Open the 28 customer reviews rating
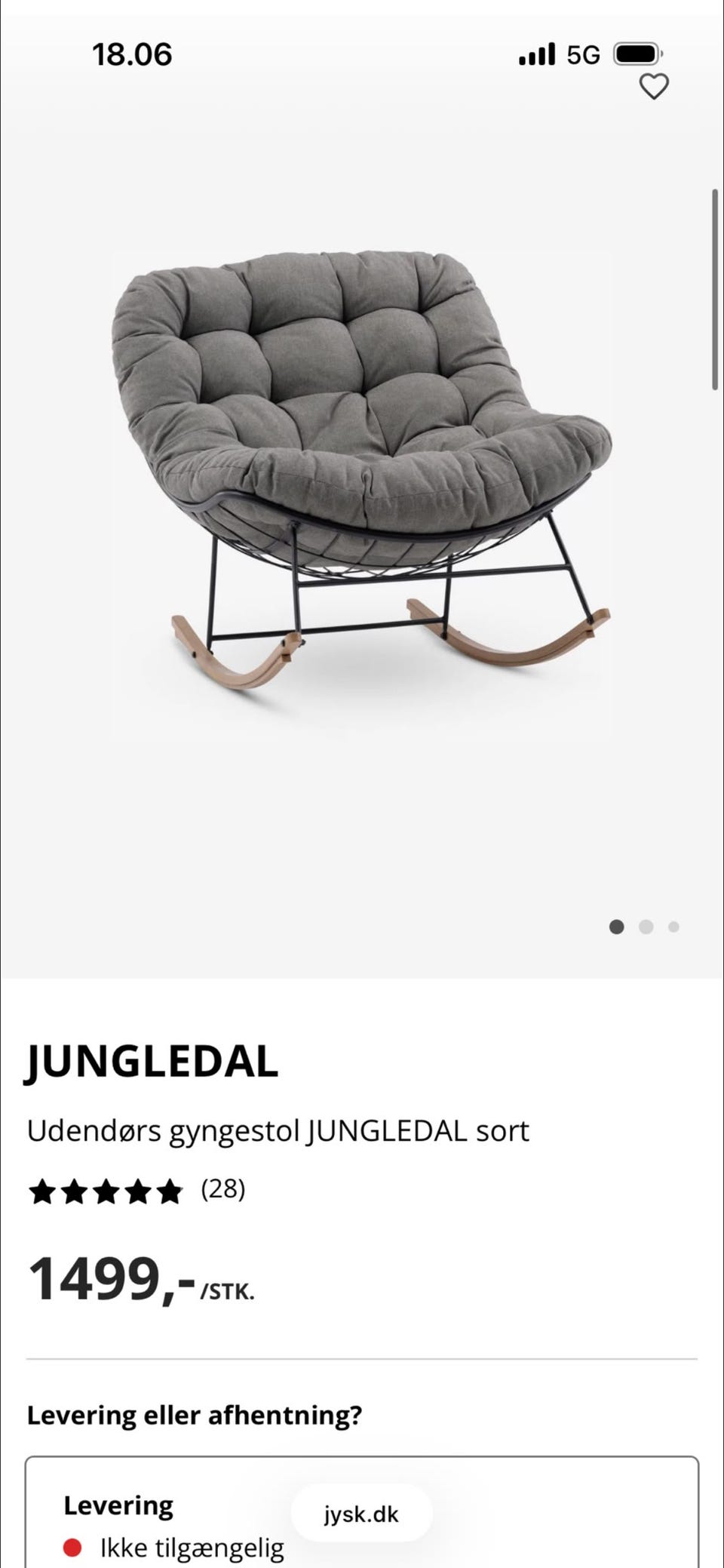 [x=137, y=1190]
